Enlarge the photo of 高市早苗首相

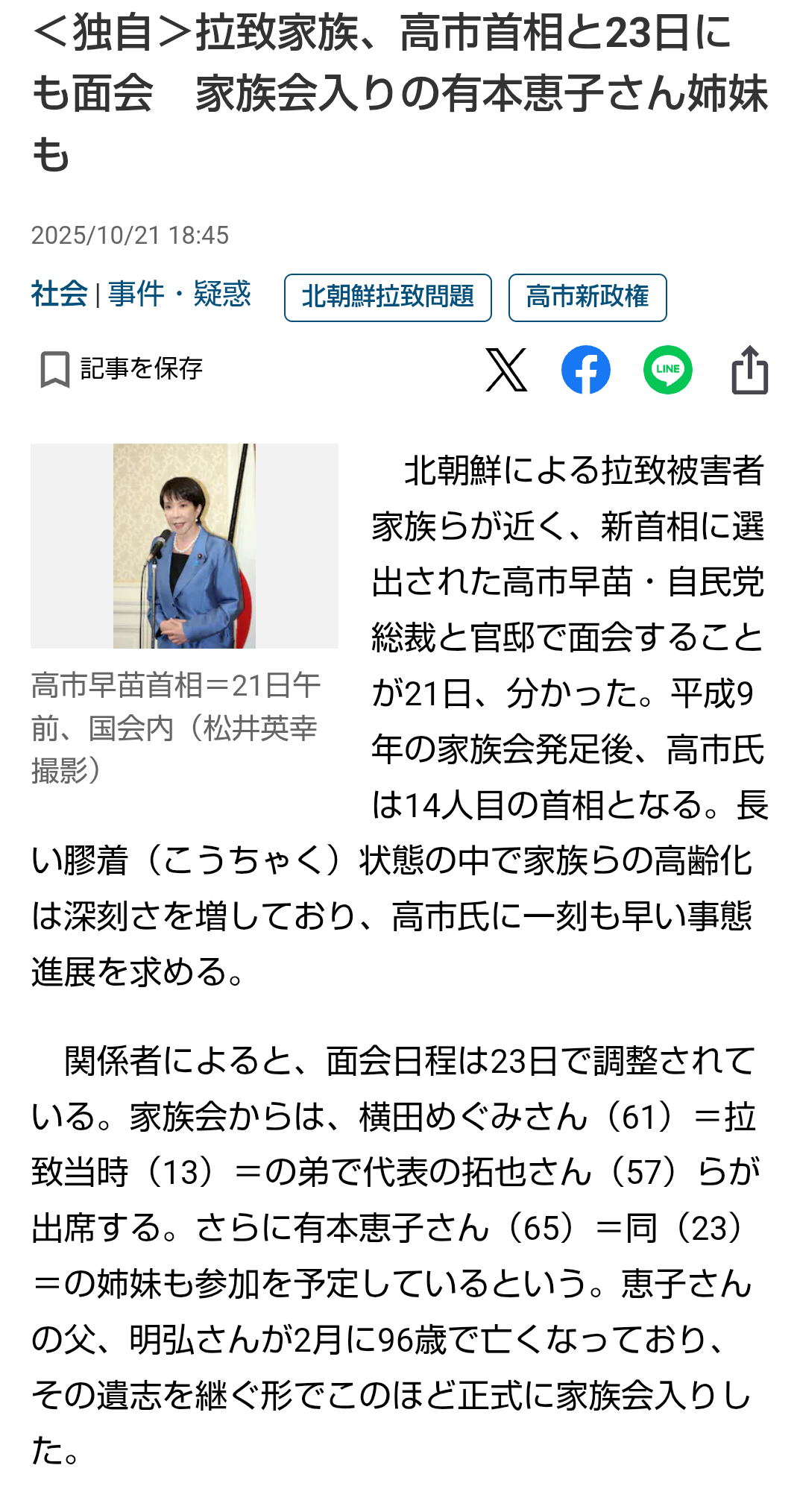tap(184, 546)
